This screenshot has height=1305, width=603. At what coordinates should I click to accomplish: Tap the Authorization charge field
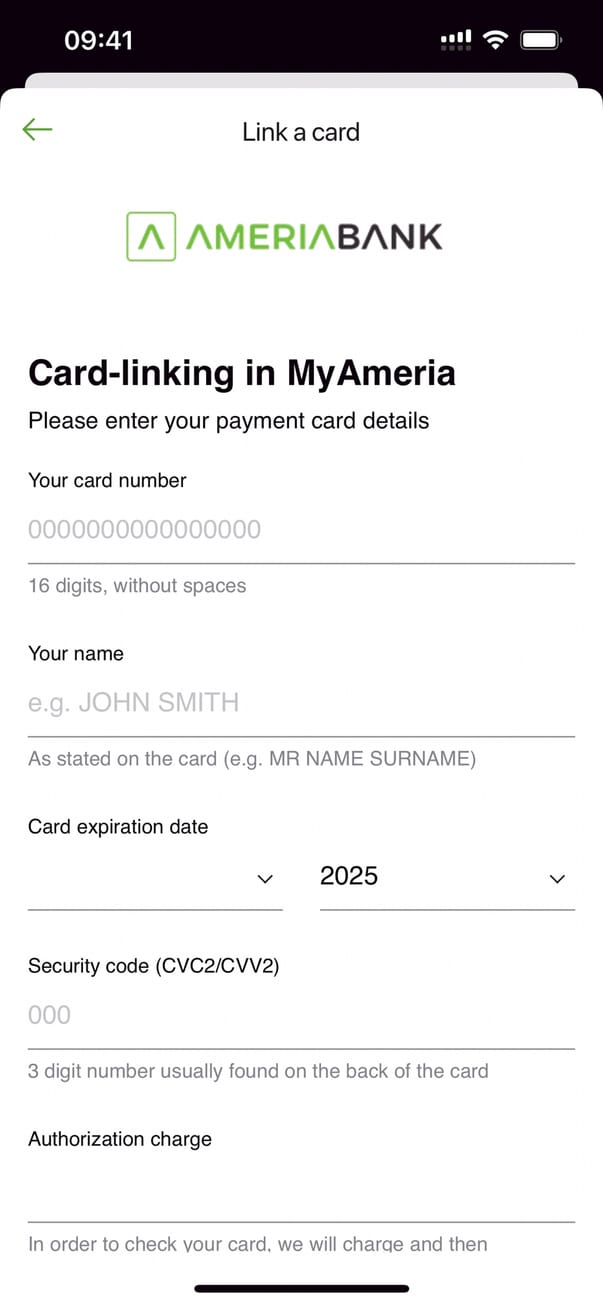(x=300, y=1190)
